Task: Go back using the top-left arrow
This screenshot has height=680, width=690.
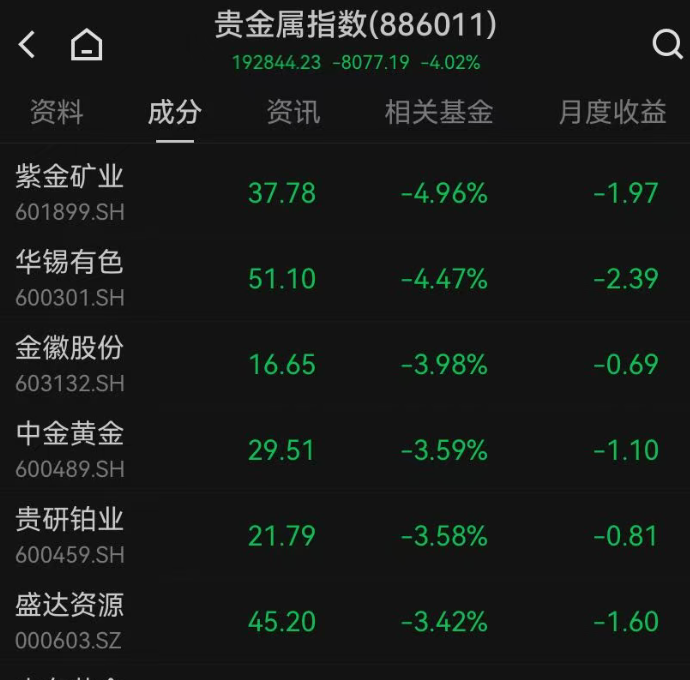Action: click(x=27, y=44)
